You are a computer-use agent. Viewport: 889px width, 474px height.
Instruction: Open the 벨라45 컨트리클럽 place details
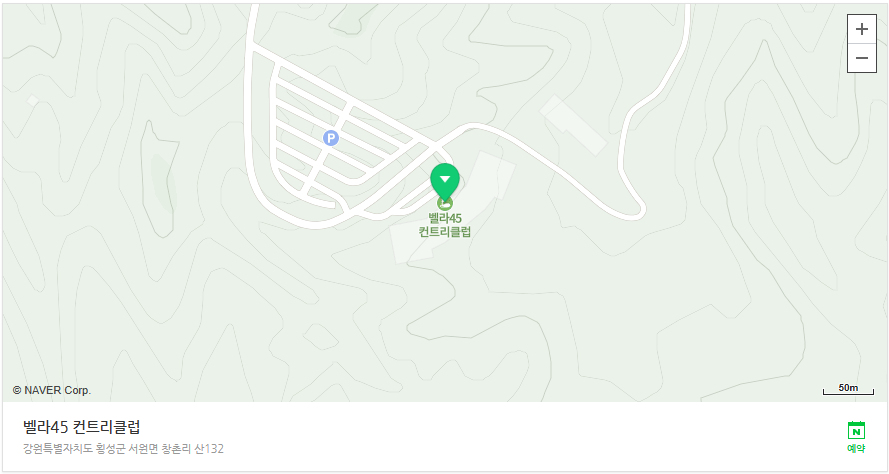[x=88, y=428]
